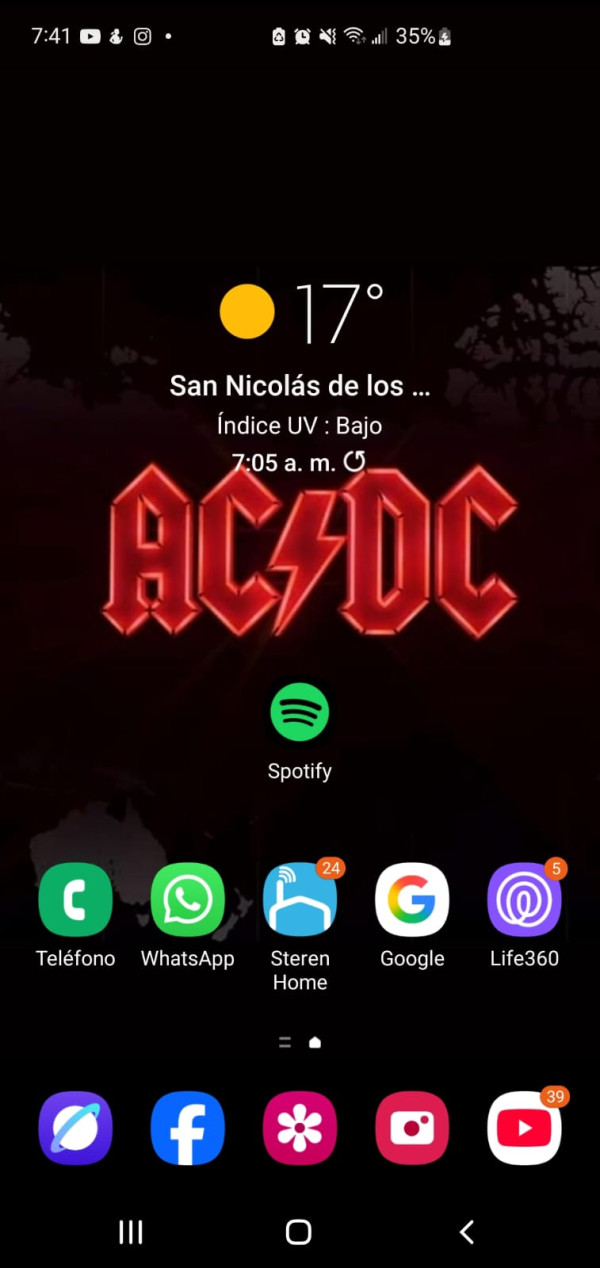Tap the system back button
The height and width of the screenshot is (1268, 600).
pos(466,1232)
